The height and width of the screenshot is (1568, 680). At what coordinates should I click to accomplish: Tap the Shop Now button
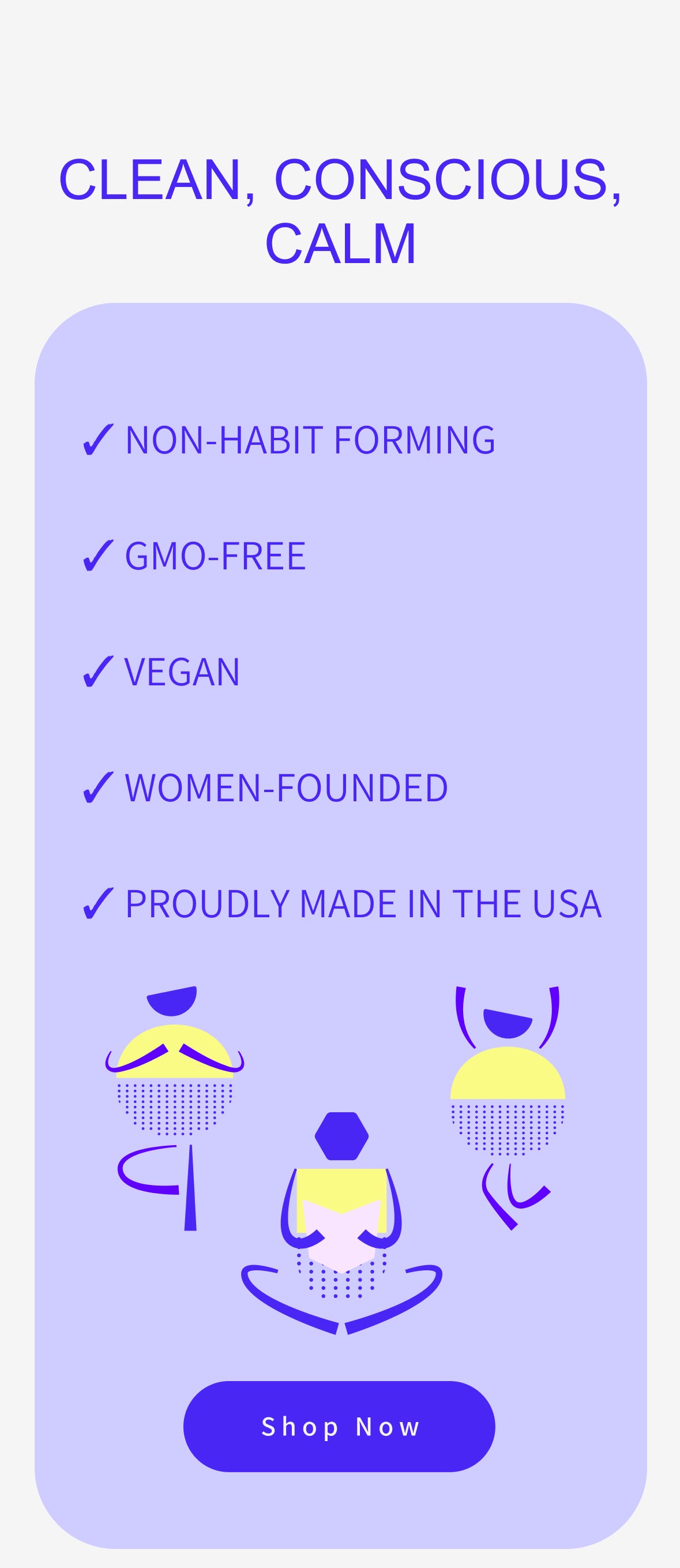point(339,1426)
